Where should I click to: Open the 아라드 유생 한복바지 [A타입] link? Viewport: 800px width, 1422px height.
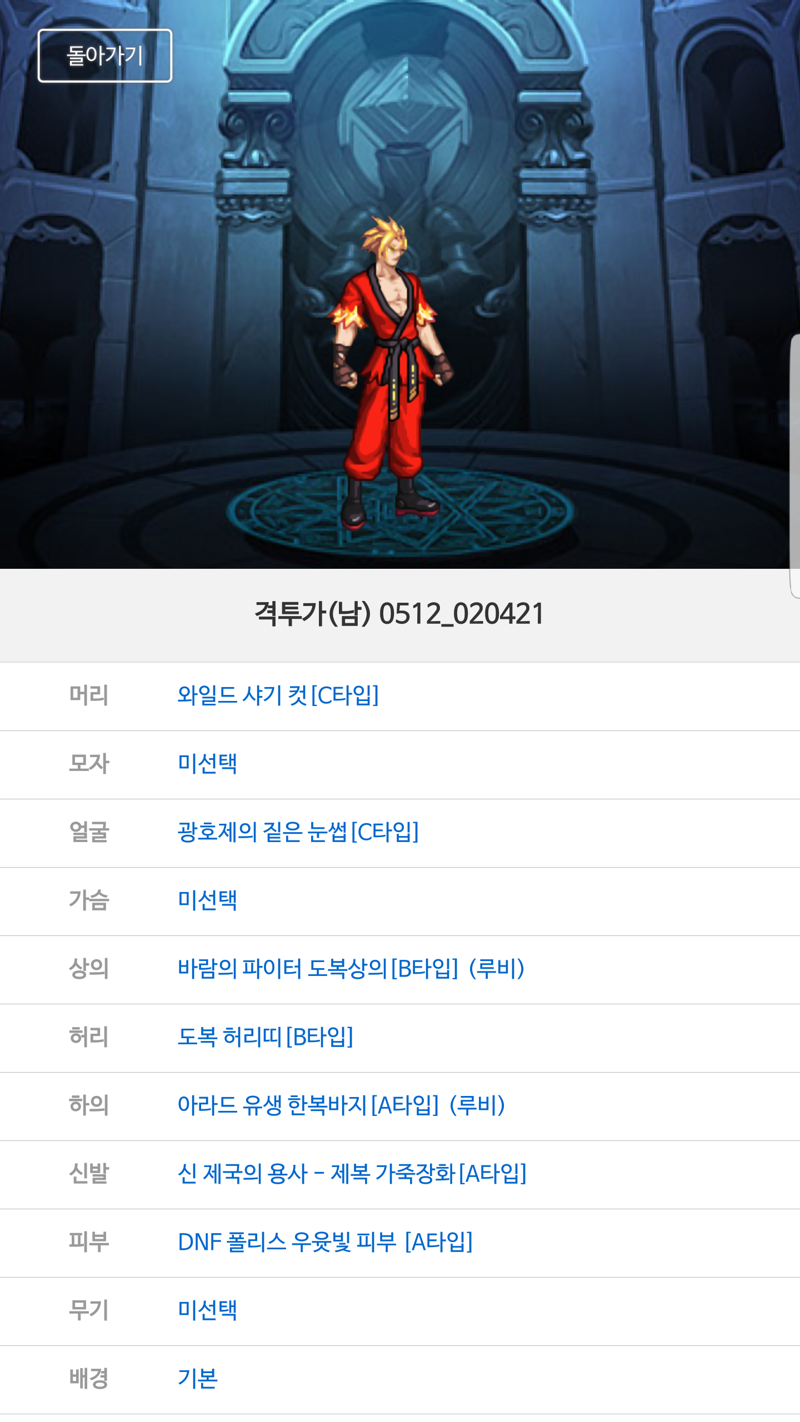340,1105
